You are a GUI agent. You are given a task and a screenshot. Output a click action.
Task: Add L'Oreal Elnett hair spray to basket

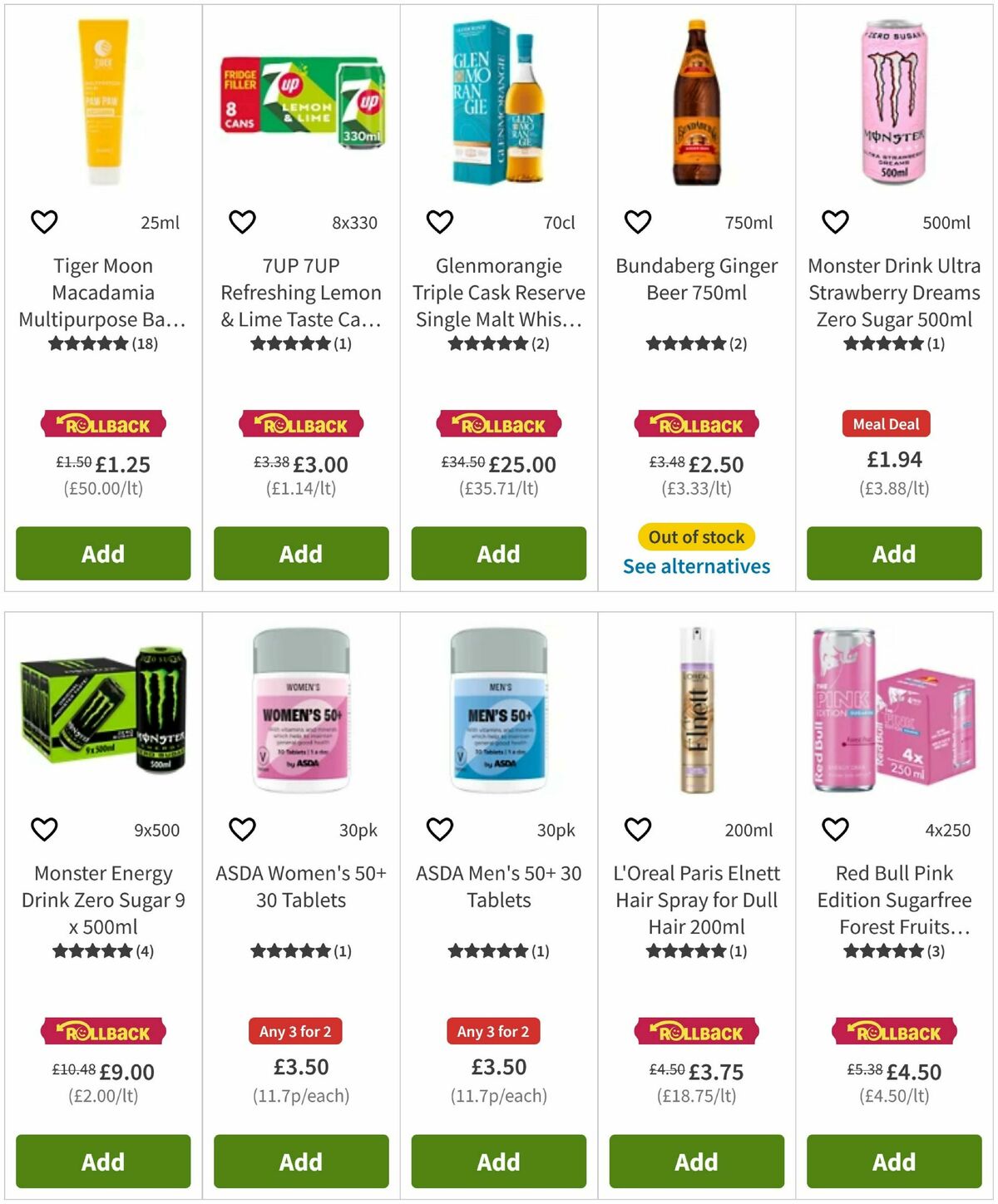[x=696, y=1162]
